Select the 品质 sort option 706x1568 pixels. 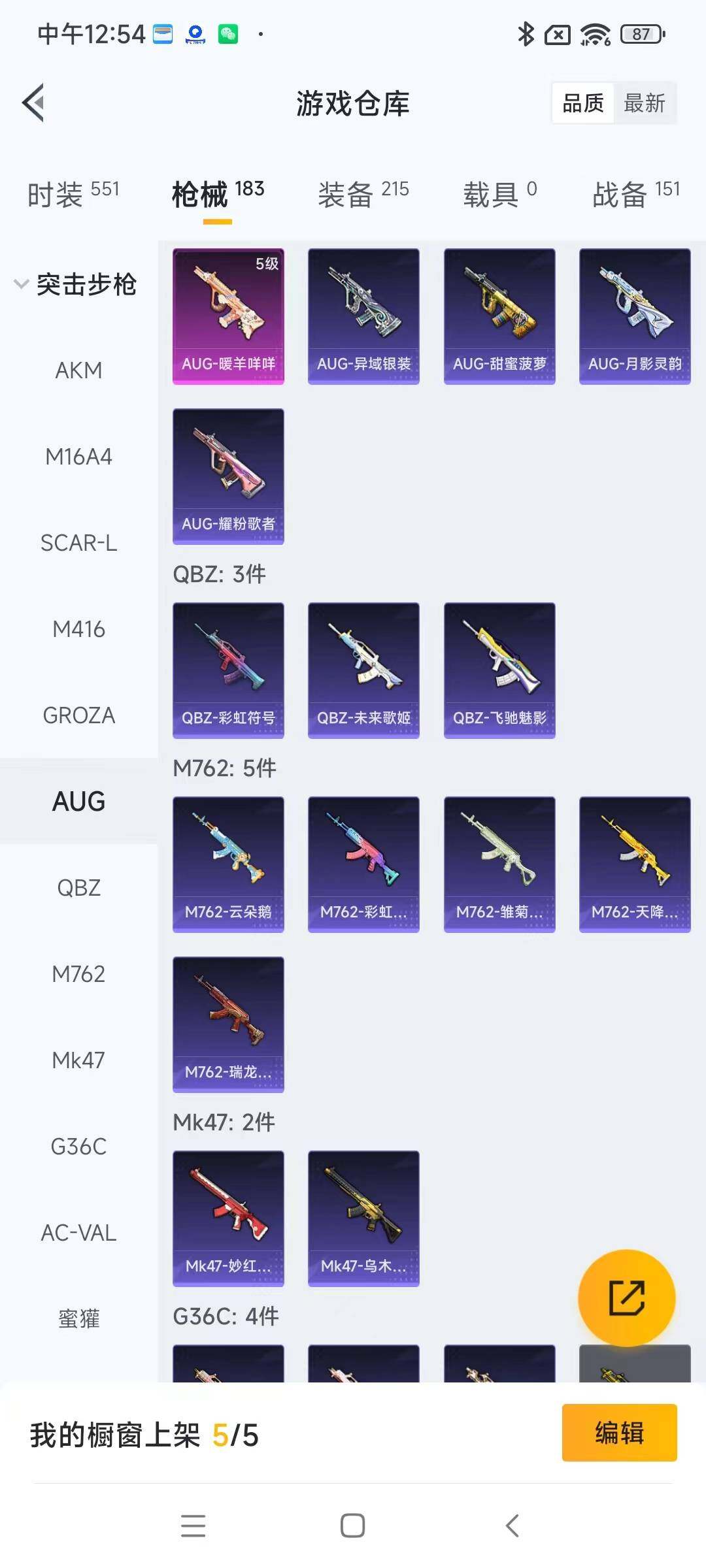coord(583,103)
